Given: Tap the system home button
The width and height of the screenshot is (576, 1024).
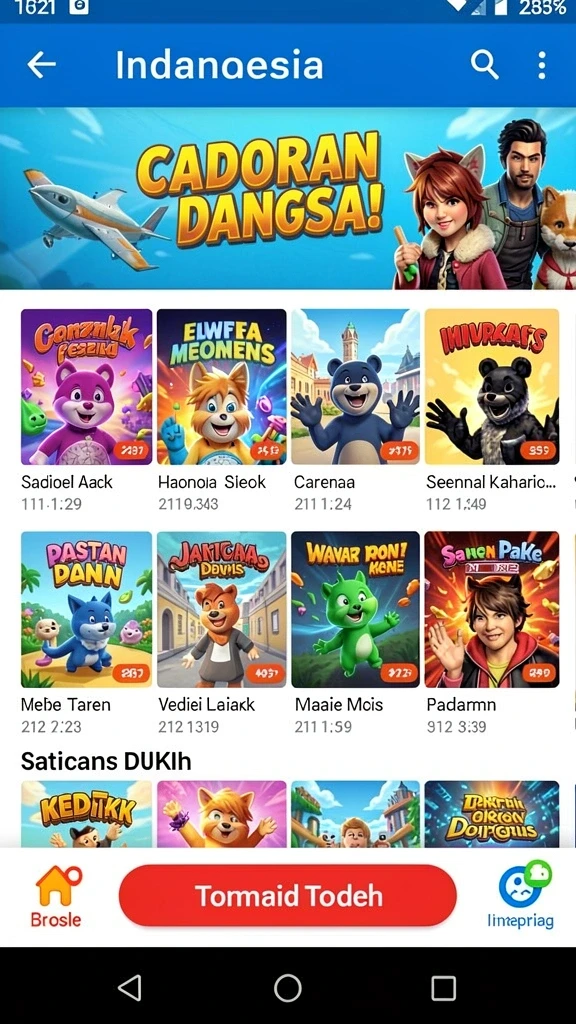Looking at the screenshot, I should 288,988.
